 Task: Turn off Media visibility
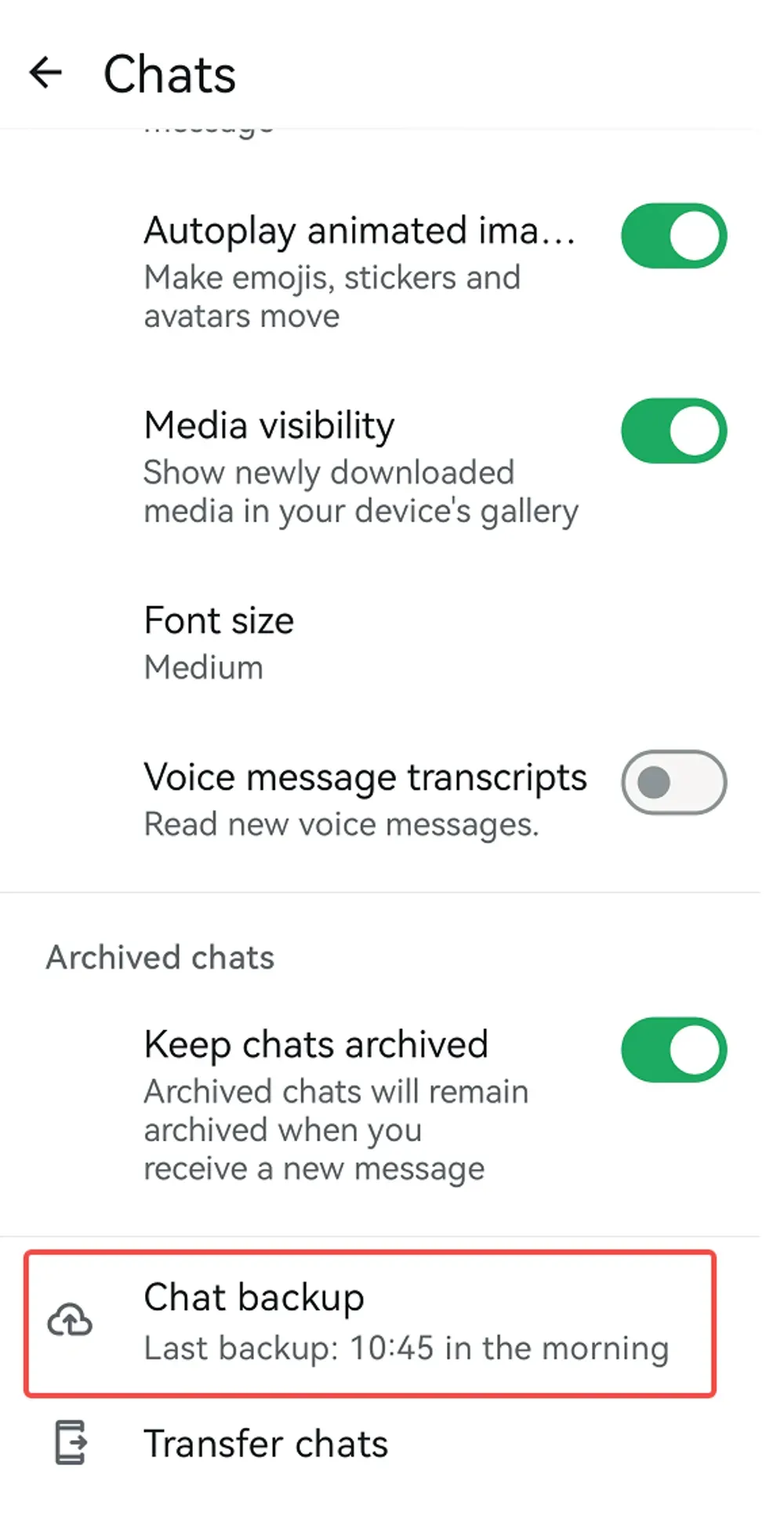point(673,430)
